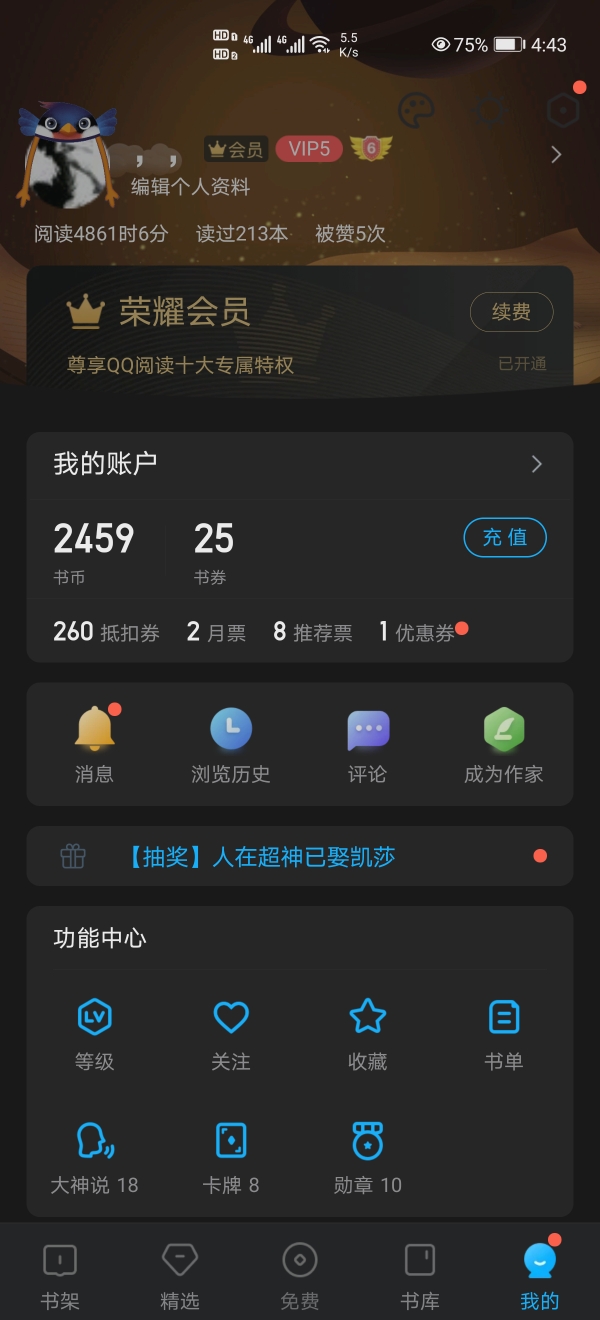Viewport: 600px width, 1320px height.
Task: Open 评论 comments
Action: [367, 745]
